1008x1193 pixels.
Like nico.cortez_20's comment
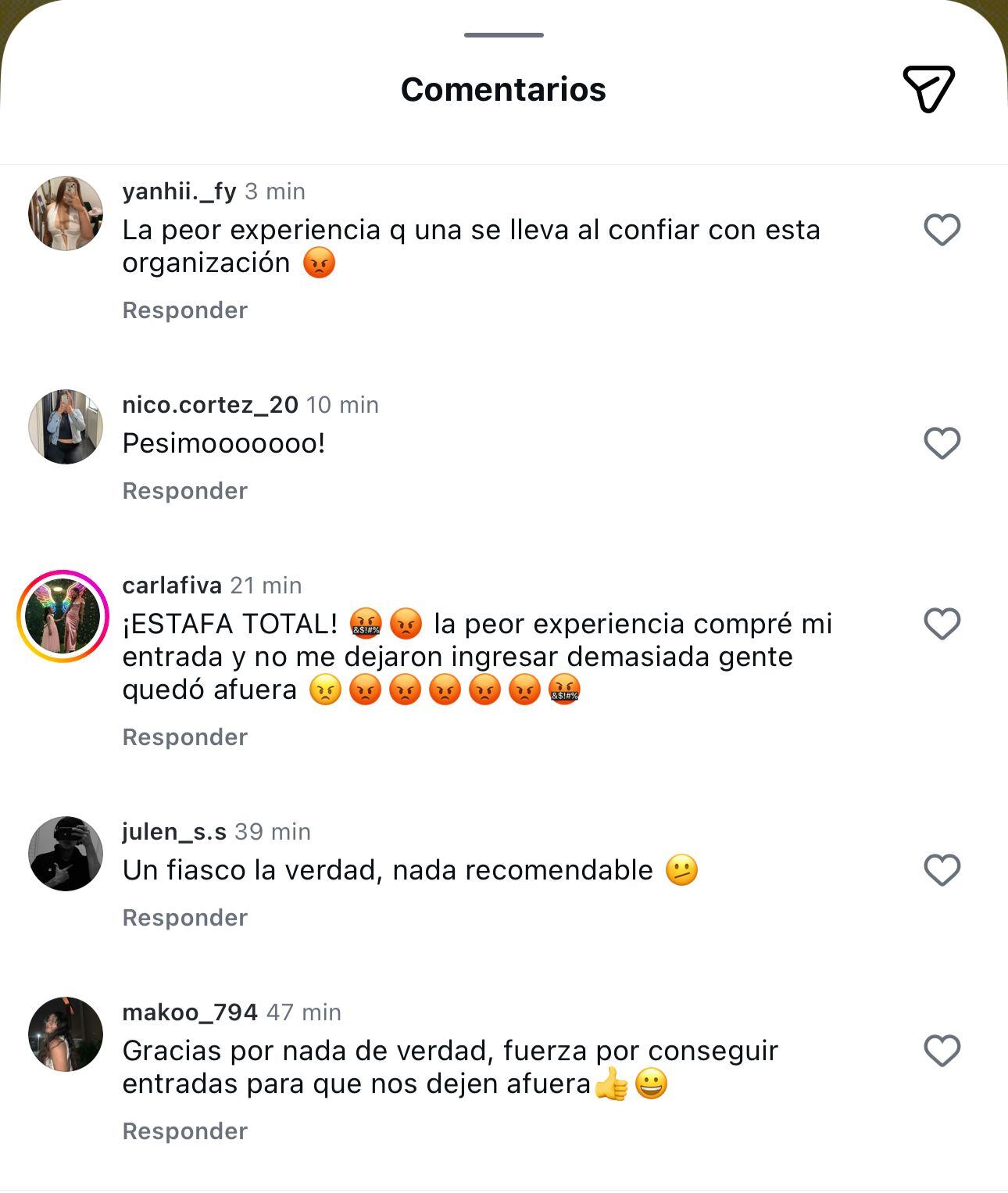(942, 443)
